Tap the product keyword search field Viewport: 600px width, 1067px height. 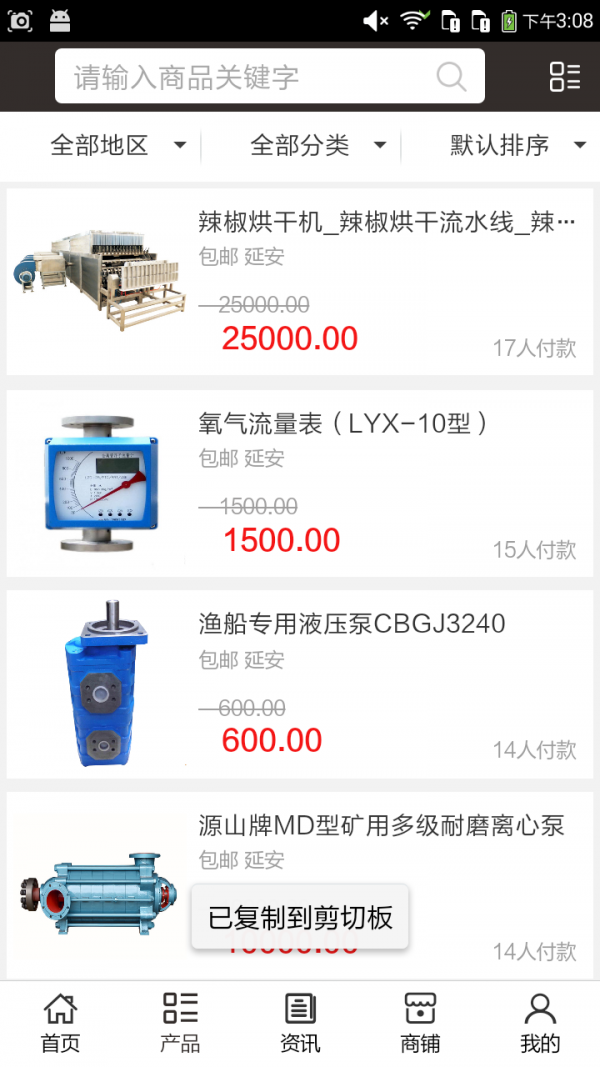[269, 76]
